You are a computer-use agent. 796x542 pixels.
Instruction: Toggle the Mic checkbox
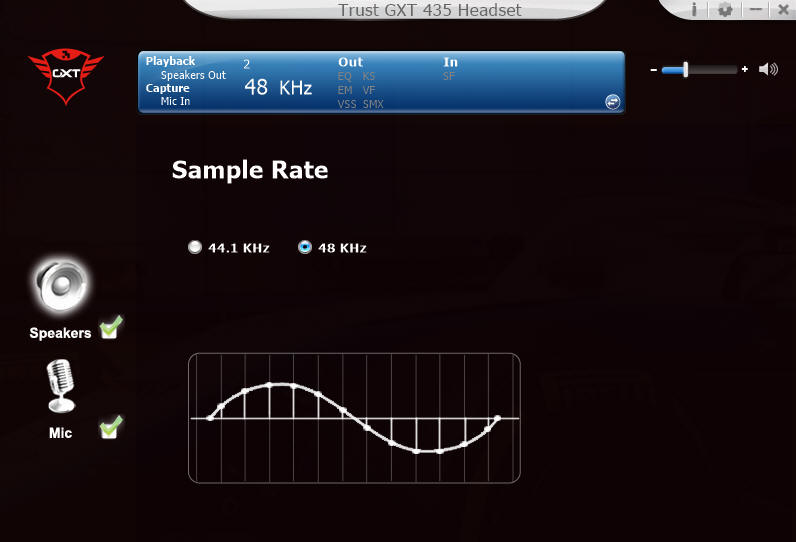click(111, 428)
